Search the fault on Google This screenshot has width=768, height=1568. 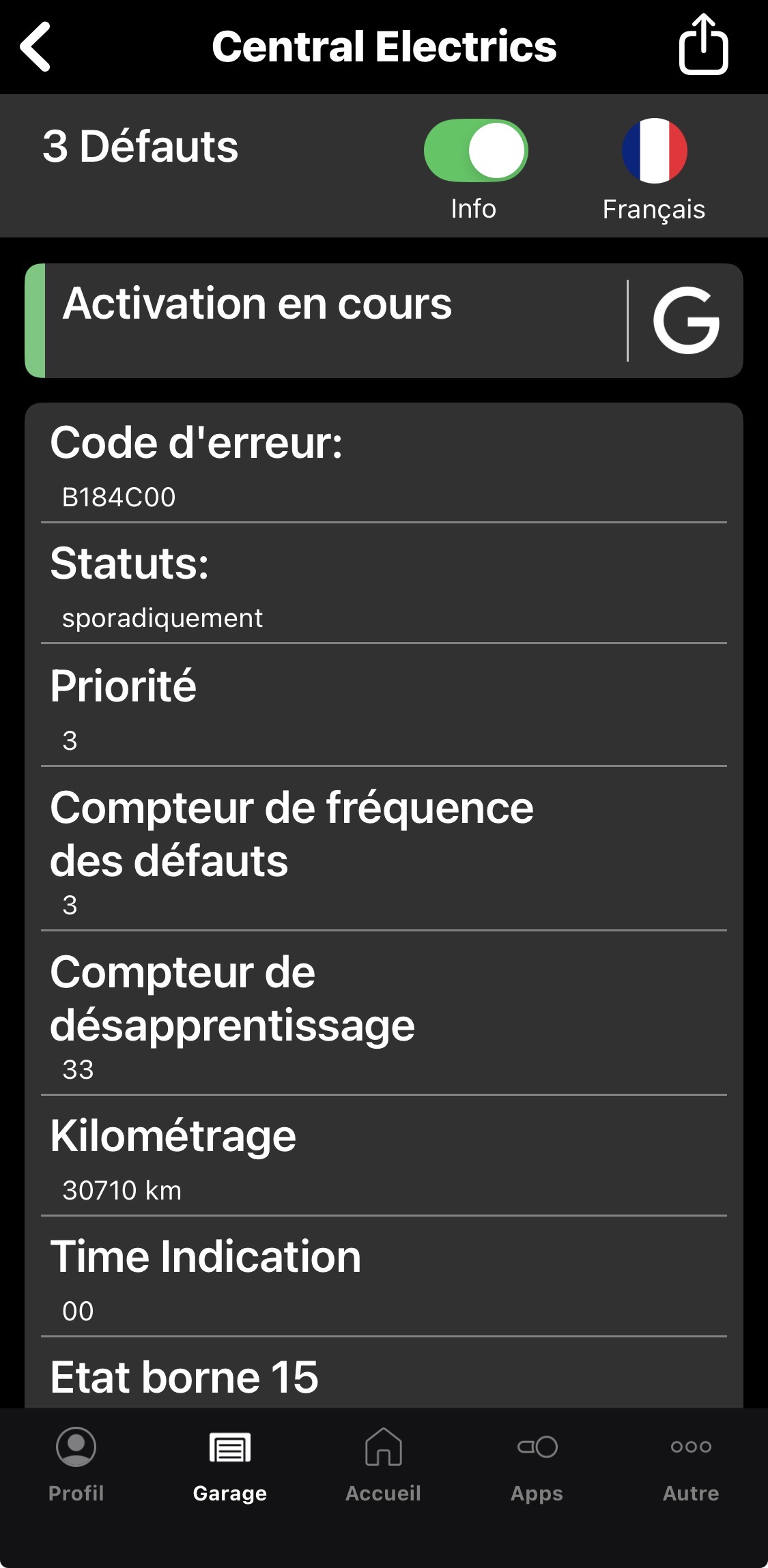point(685,320)
